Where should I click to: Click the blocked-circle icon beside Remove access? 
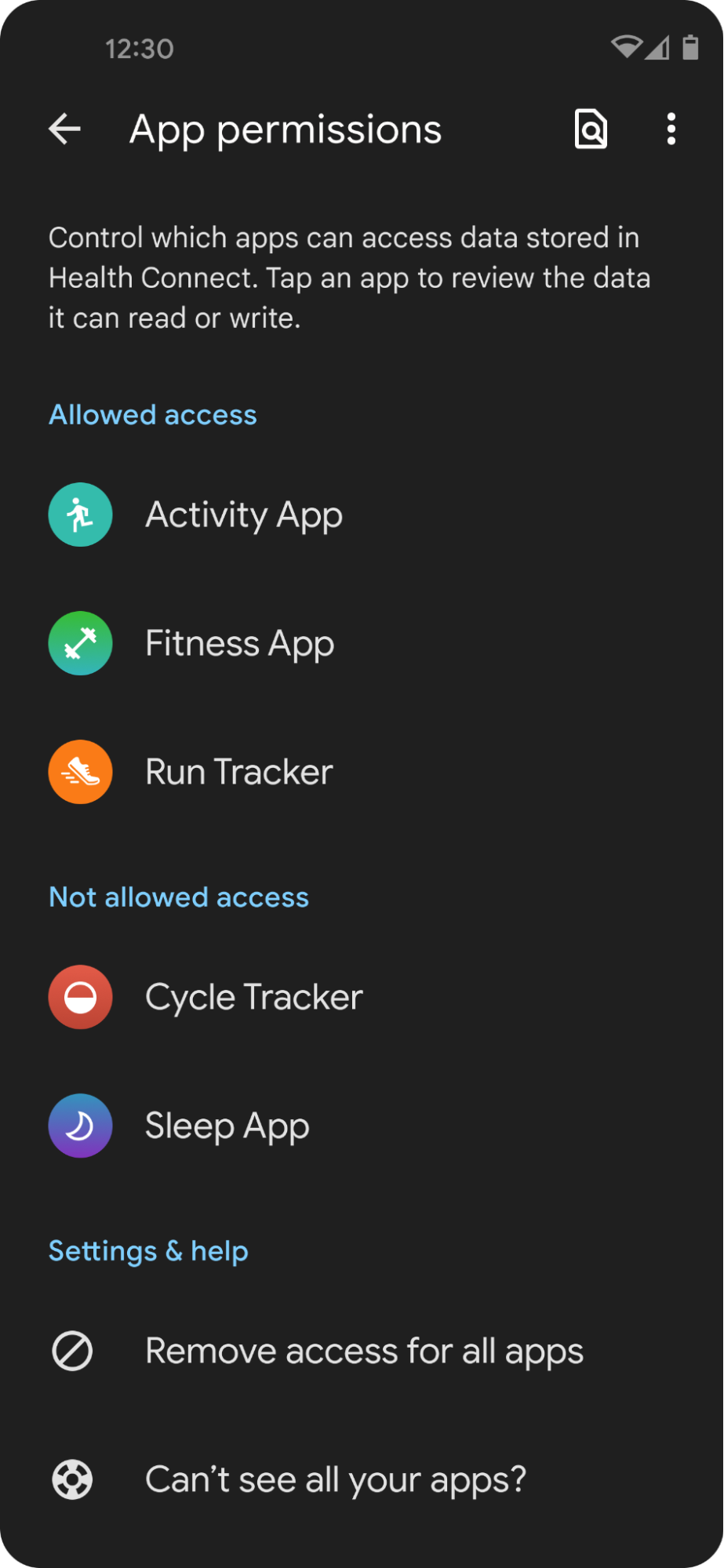click(x=71, y=1350)
